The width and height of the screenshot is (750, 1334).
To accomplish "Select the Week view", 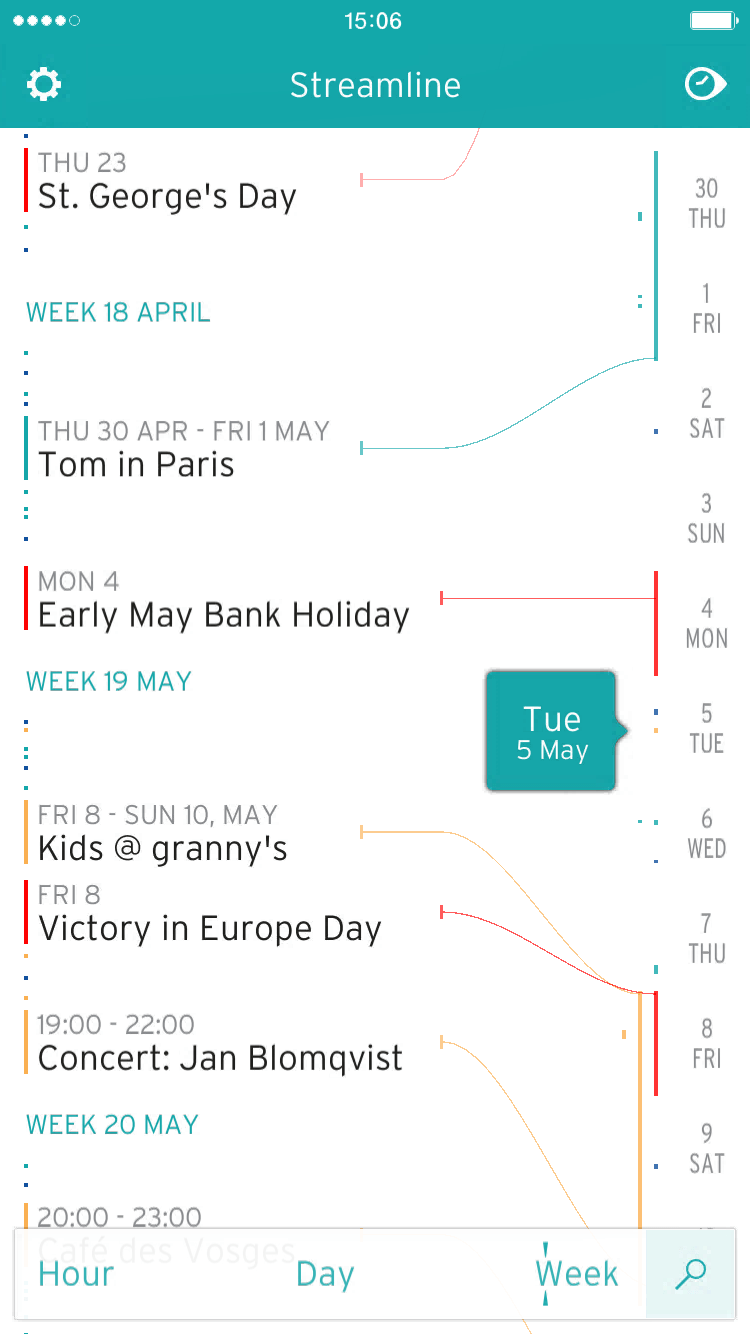I will pos(577,1274).
